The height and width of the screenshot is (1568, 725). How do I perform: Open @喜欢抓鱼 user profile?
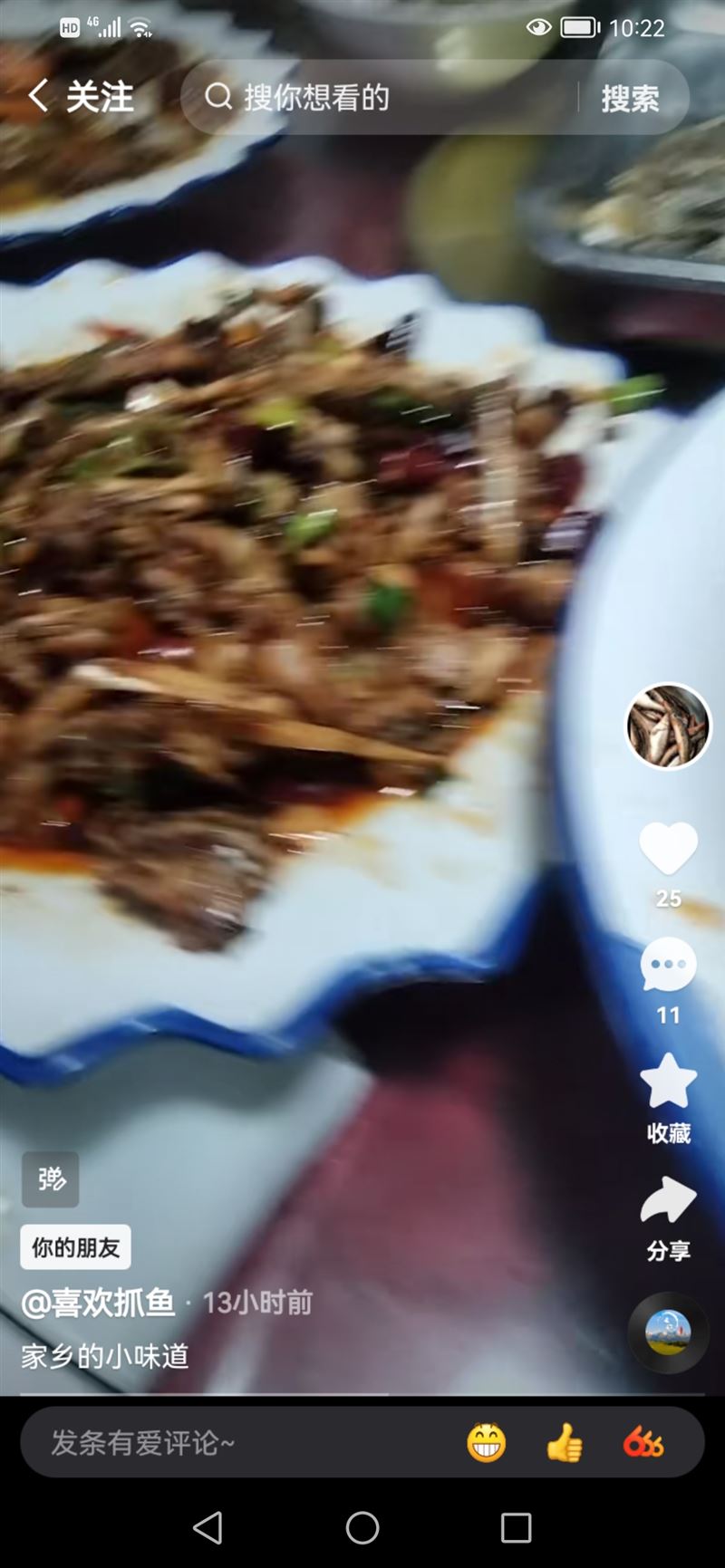(x=98, y=1303)
